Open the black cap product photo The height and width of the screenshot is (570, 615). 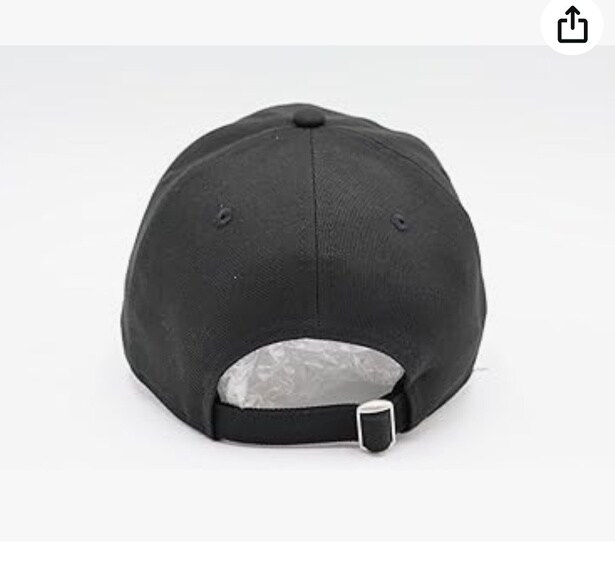pyautogui.click(x=308, y=290)
